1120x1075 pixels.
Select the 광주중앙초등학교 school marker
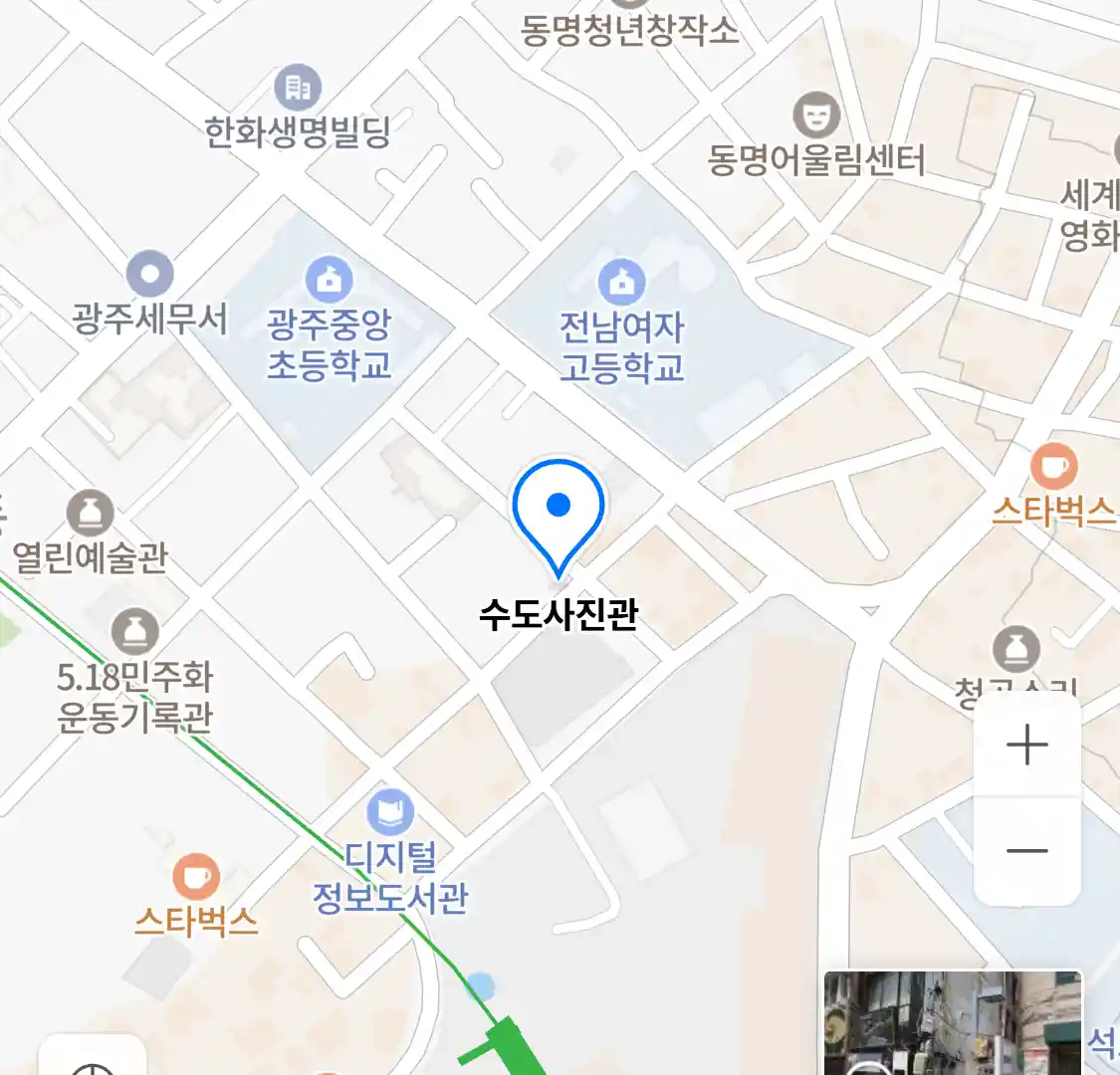click(329, 280)
